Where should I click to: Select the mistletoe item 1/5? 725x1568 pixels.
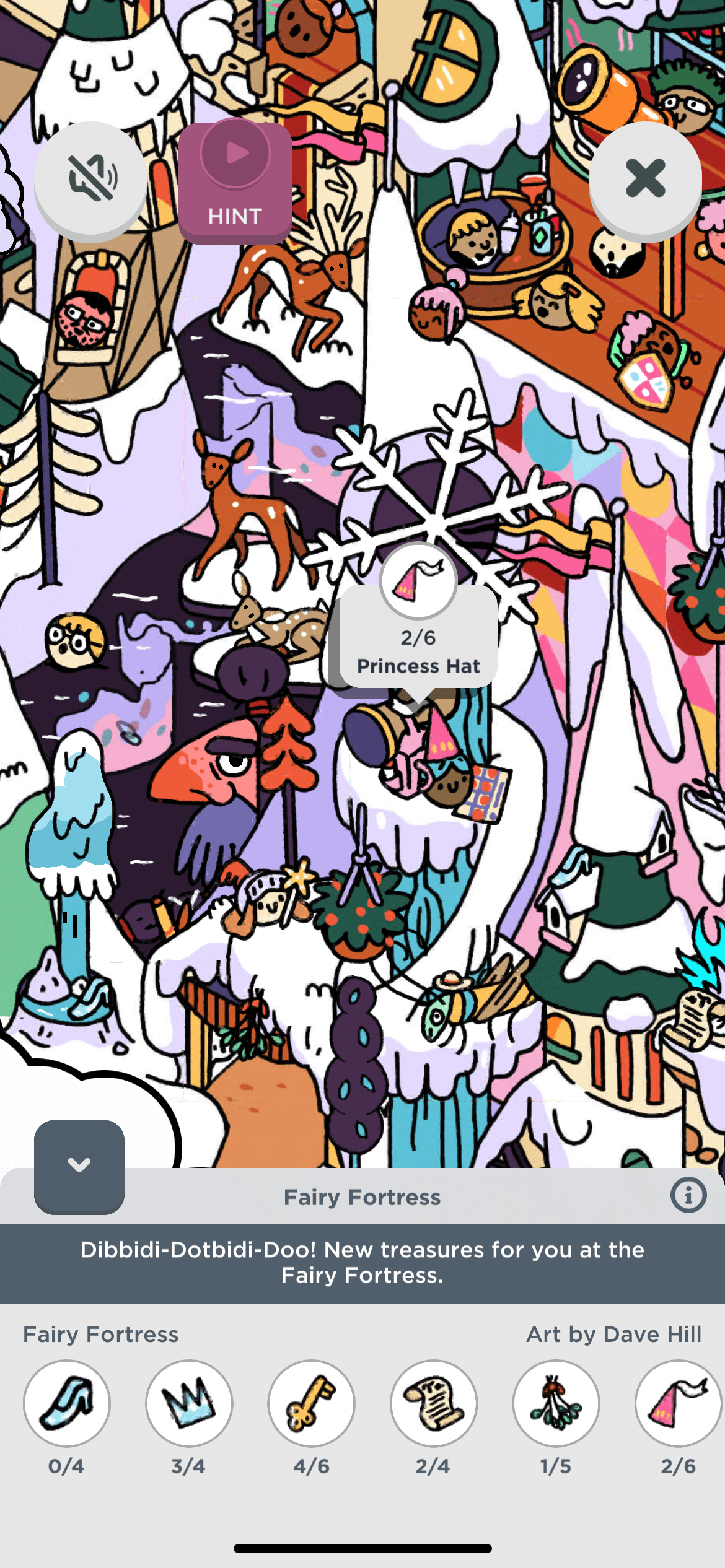coord(556,1403)
